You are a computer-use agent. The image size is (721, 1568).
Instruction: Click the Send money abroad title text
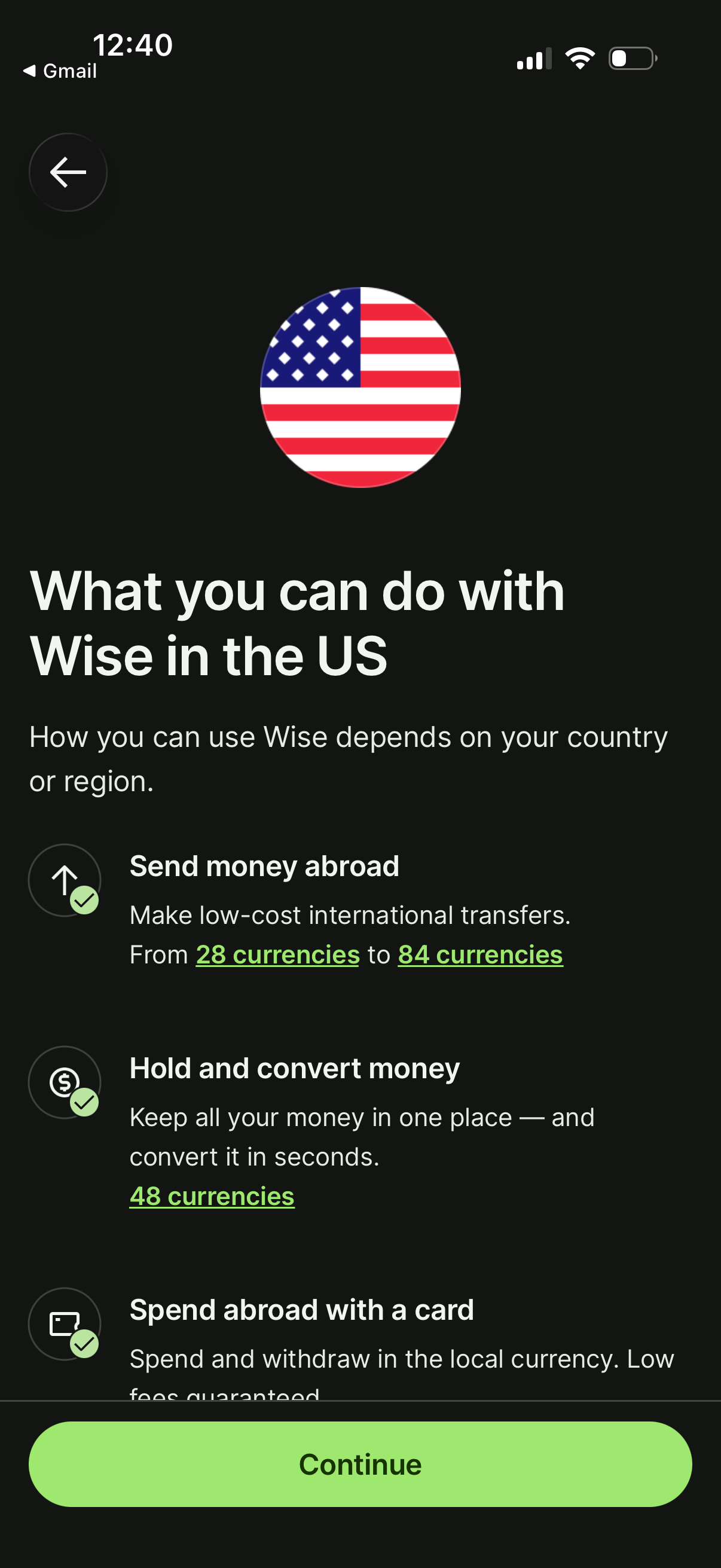click(264, 865)
